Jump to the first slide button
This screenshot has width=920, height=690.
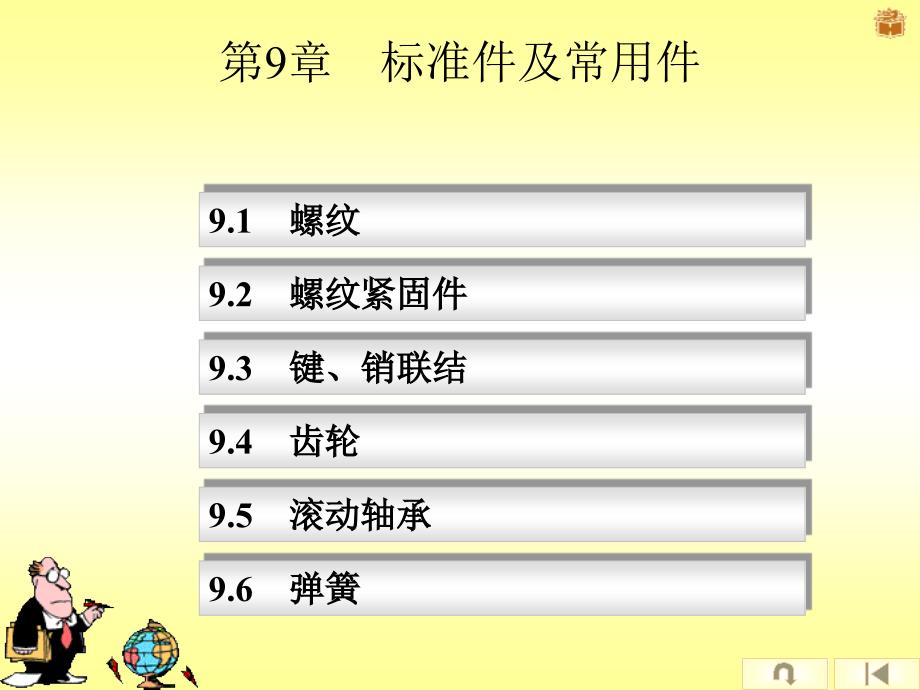pos(876,673)
